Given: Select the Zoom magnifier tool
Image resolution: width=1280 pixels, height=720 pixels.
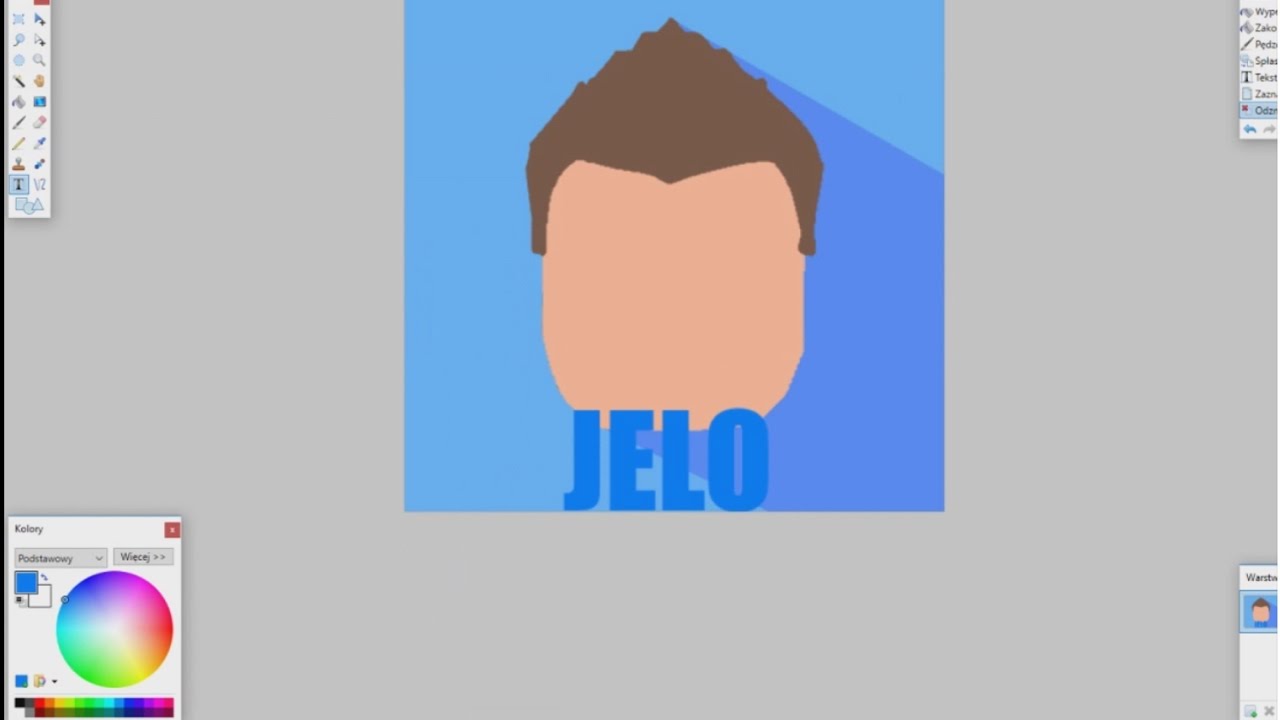Looking at the screenshot, I should 39,60.
